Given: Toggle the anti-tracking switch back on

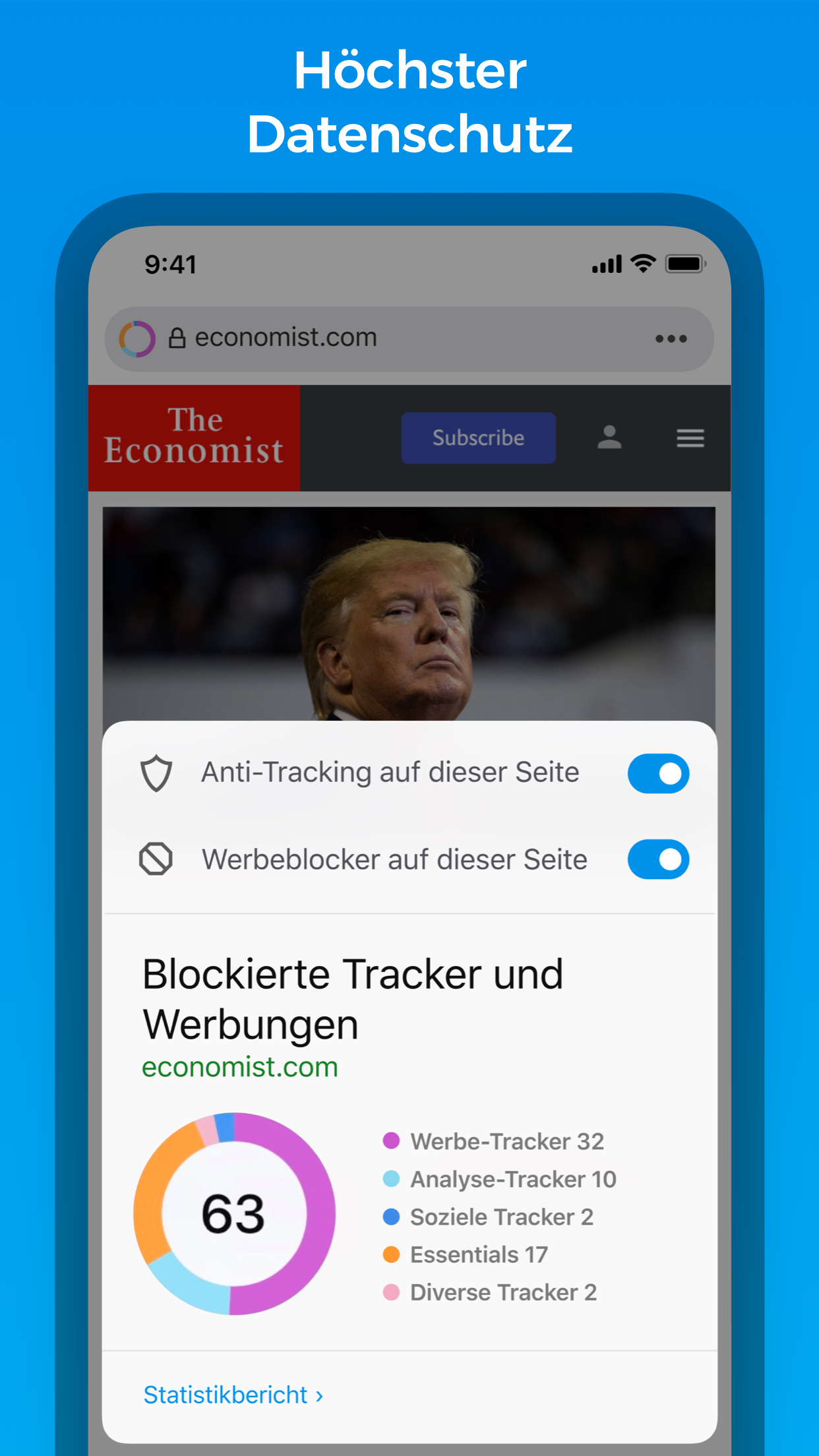Looking at the screenshot, I should pyautogui.click(x=658, y=772).
